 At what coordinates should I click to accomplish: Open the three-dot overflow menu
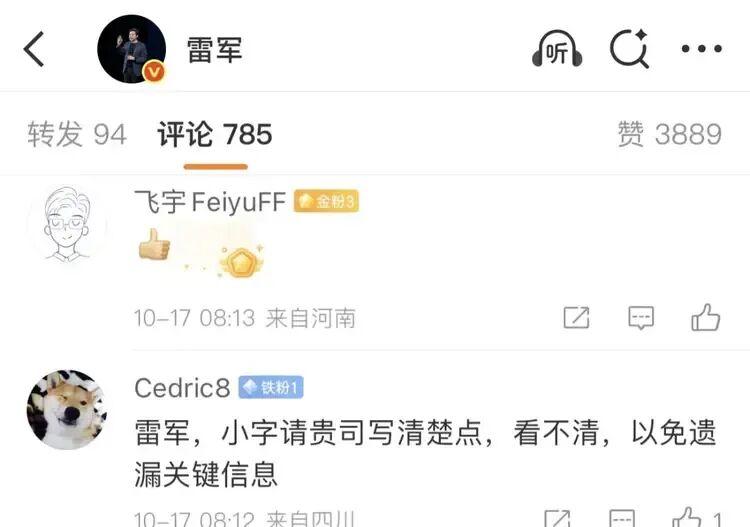[701, 49]
